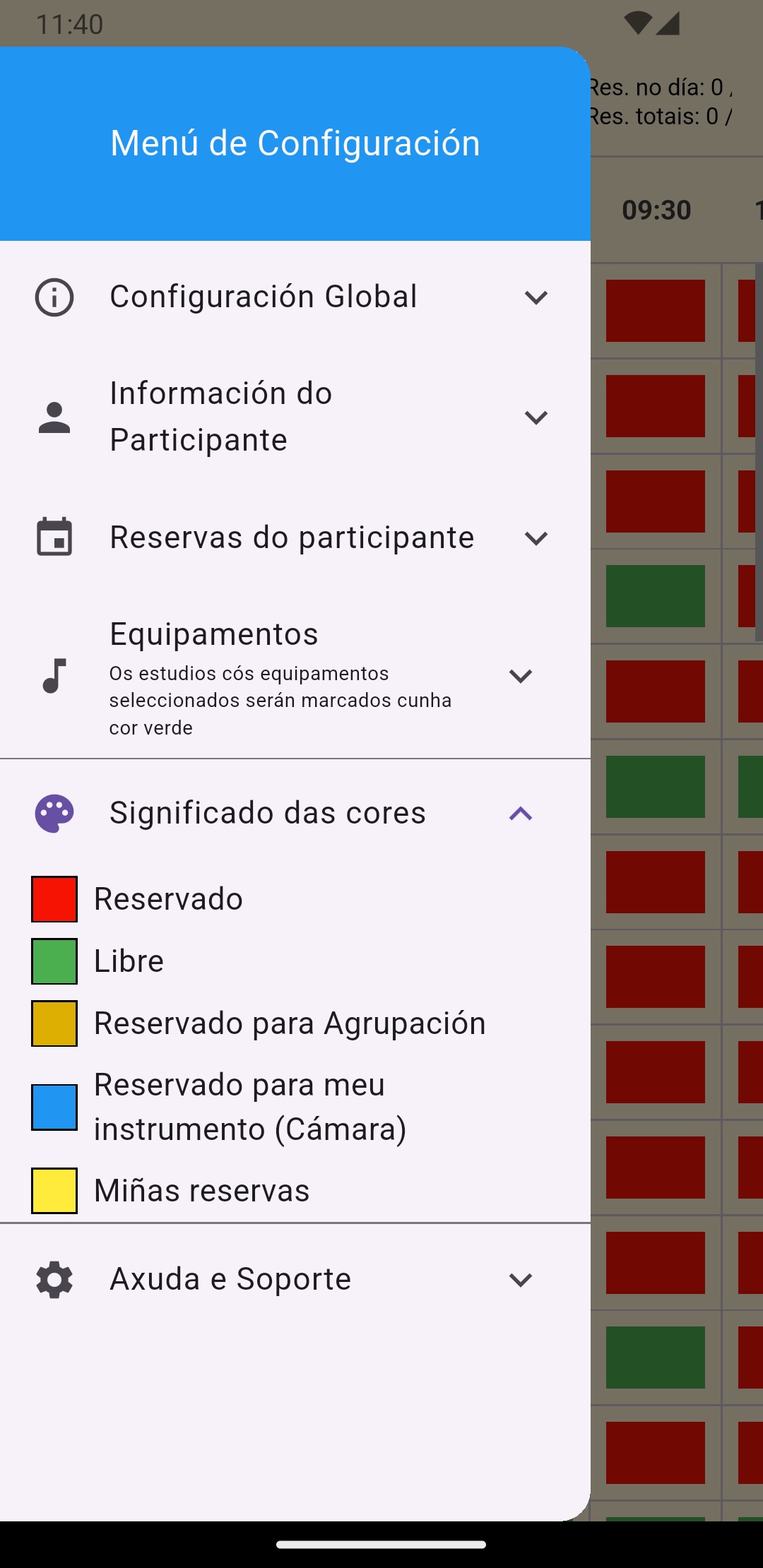Select the music note icon for Equipamentos
The height and width of the screenshot is (1568, 763).
pos(54,677)
